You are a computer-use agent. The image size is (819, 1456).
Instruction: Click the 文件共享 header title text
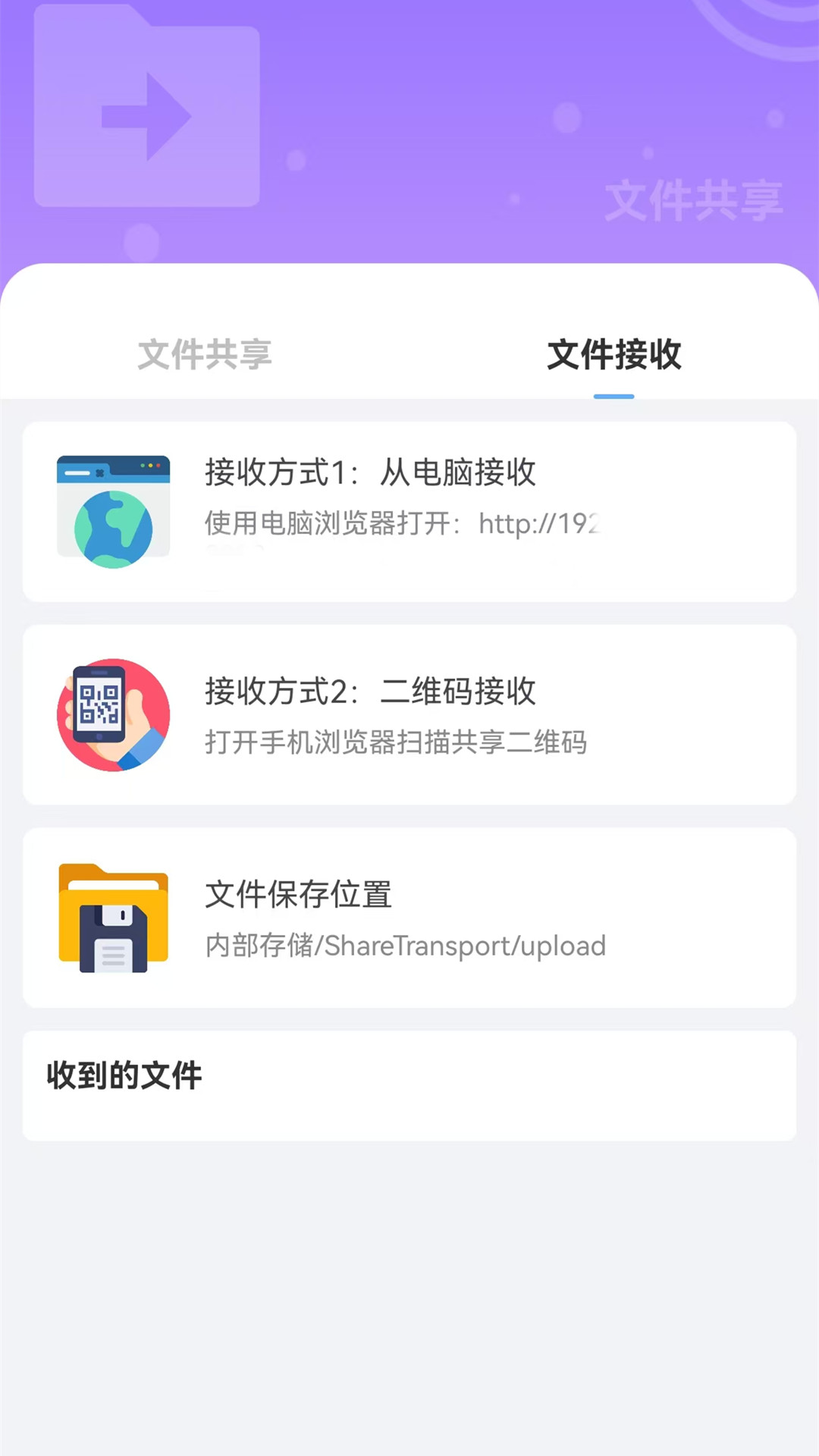pos(694,199)
